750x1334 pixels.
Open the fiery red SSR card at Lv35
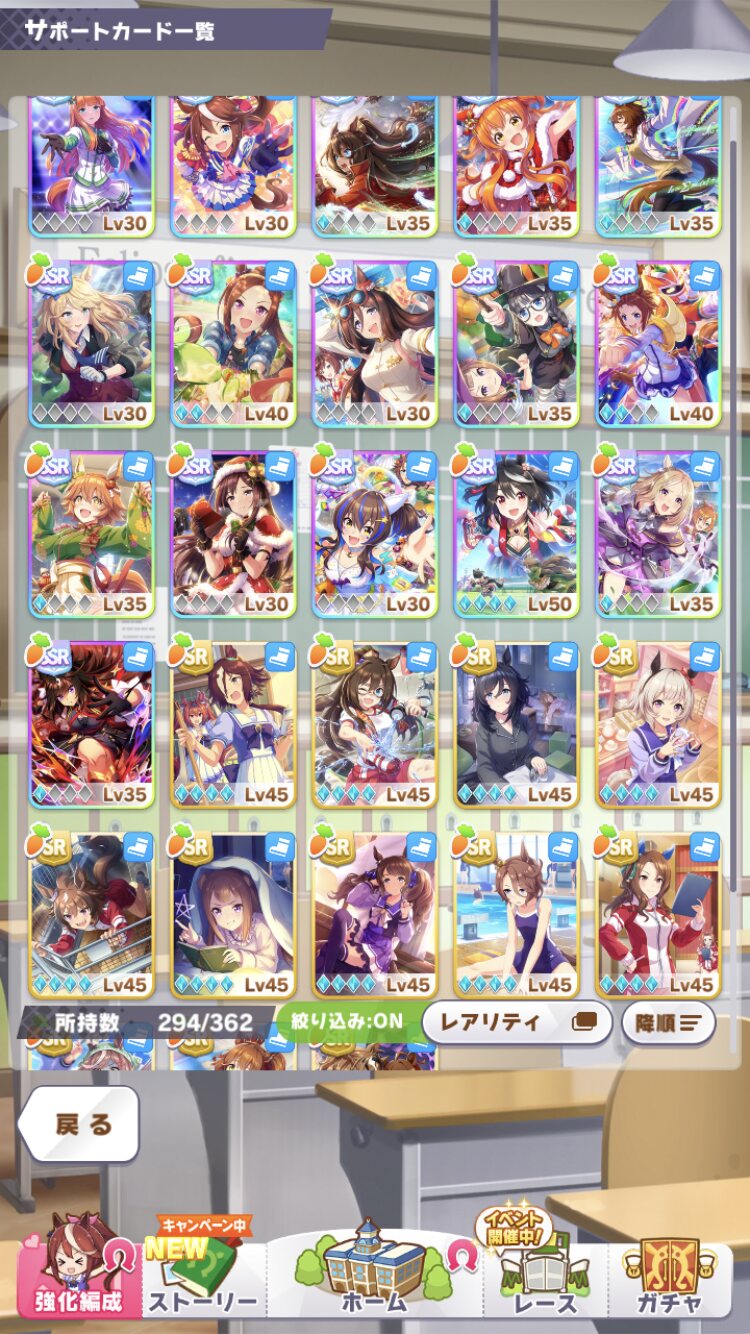[91, 724]
